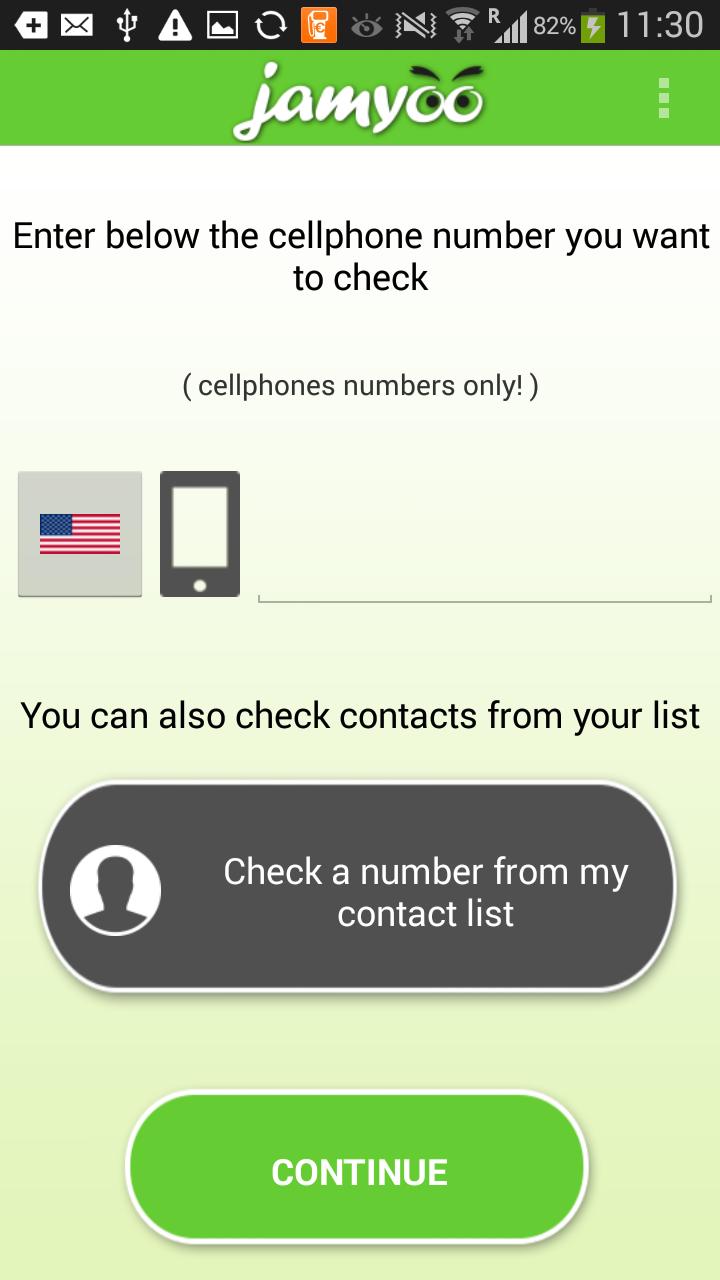Tap the green Continue button

358,1170
